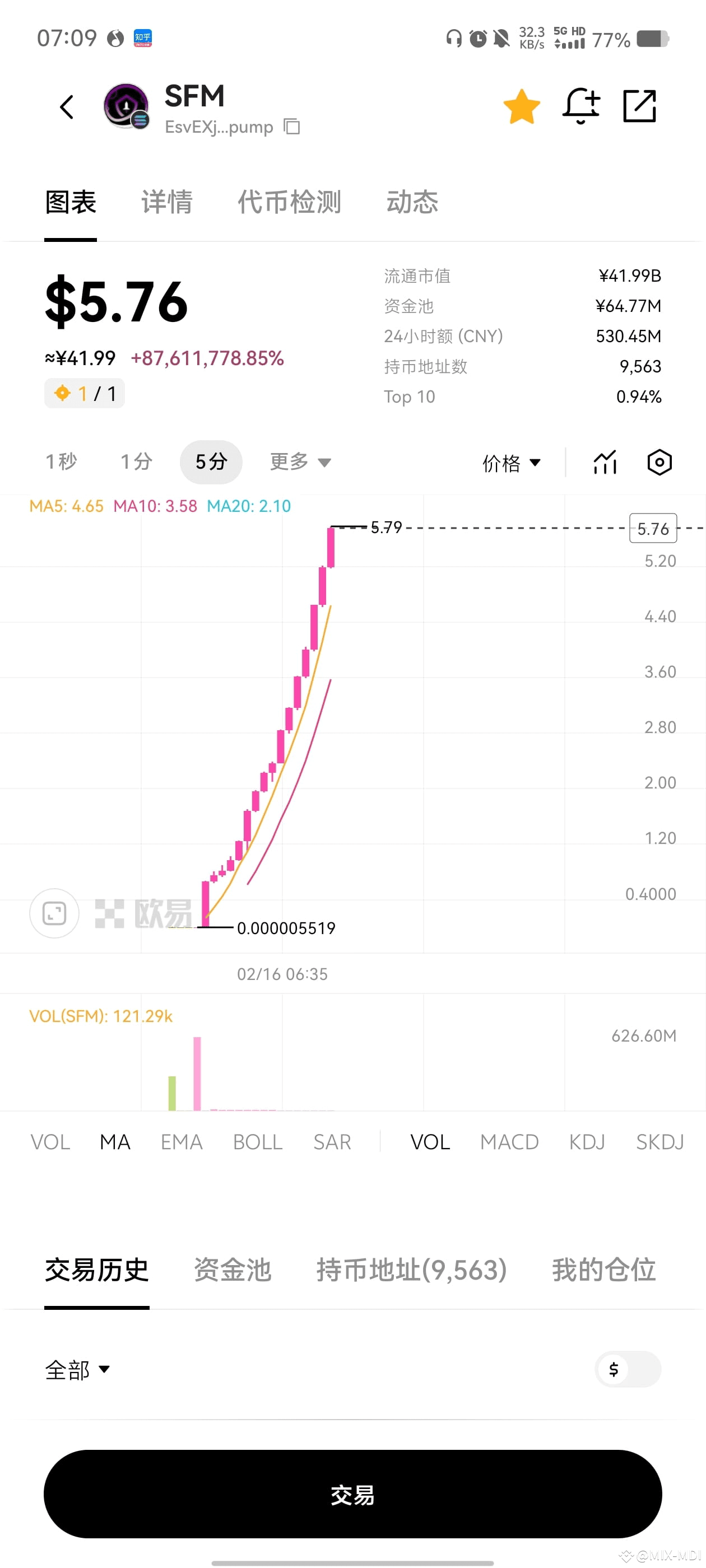Screen dimensions: 706x1568
Task: Open chart settings with the gear icon
Action: click(x=658, y=462)
